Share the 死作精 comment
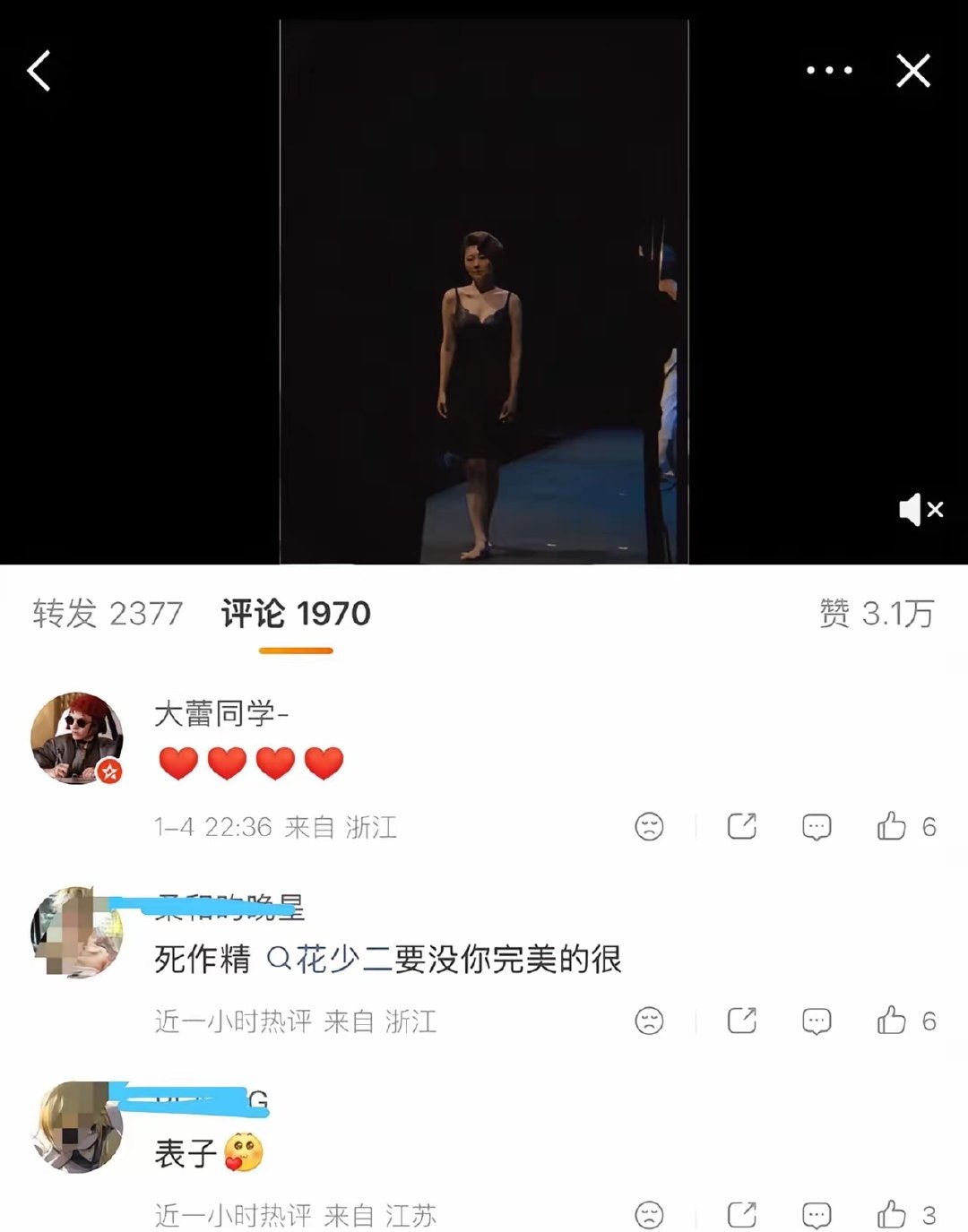The image size is (968, 1232). pyautogui.click(x=741, y=1021)
